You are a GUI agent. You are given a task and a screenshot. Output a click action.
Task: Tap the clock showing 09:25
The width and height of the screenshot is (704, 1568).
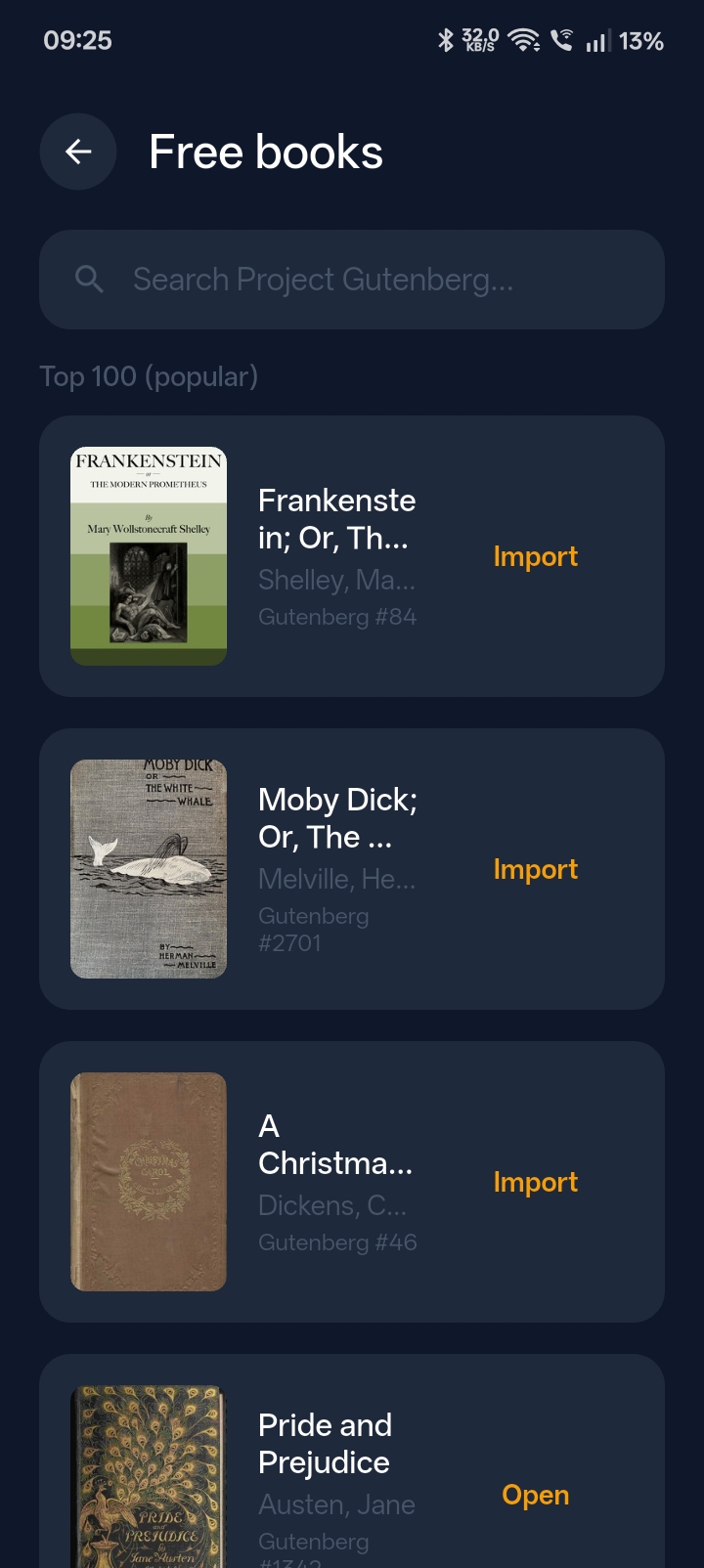click(77, 40)
